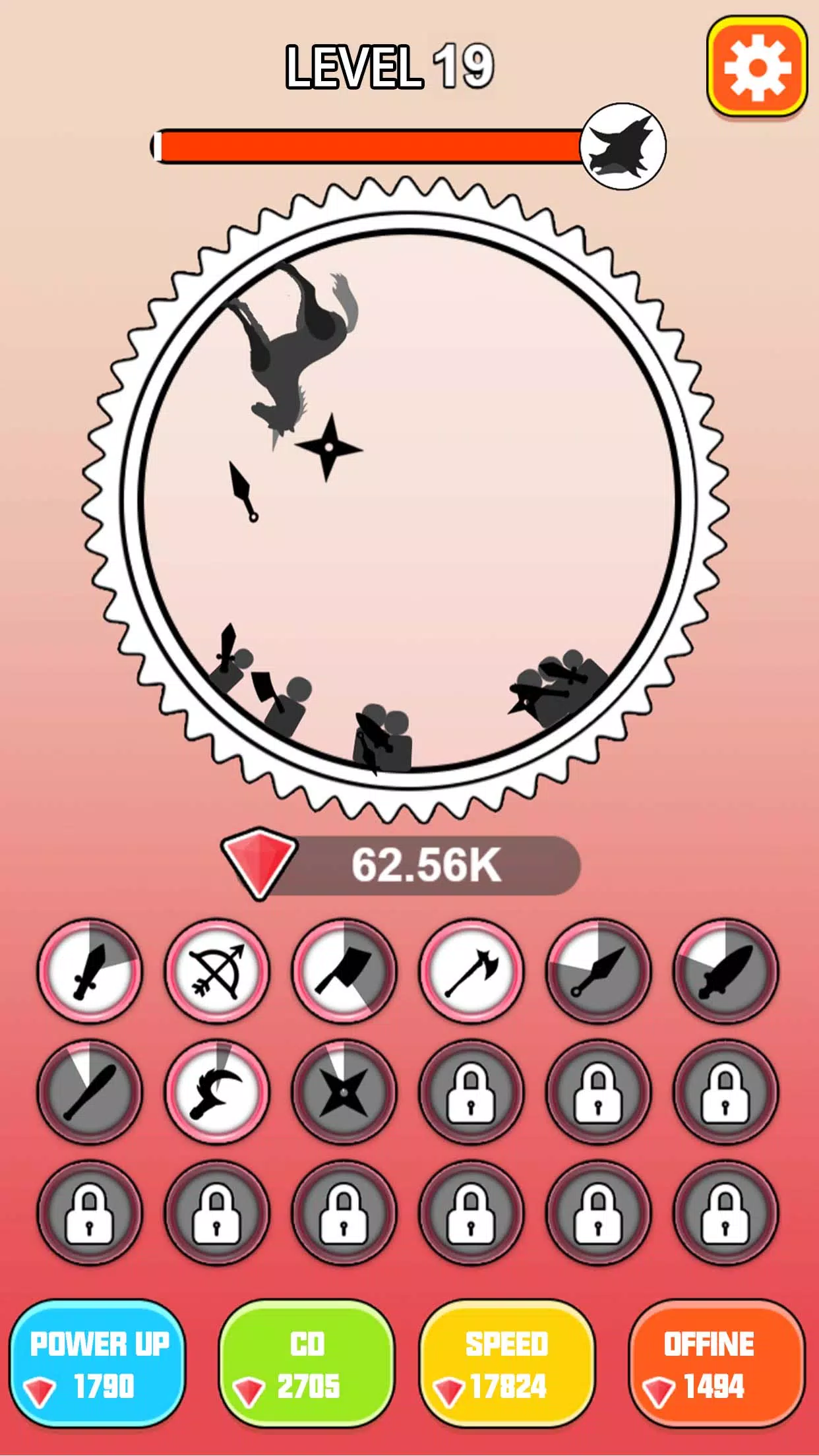Screen dimensions: 819x1456
Task: Fire the bow and arrow weapon
Action: point(216,971)
